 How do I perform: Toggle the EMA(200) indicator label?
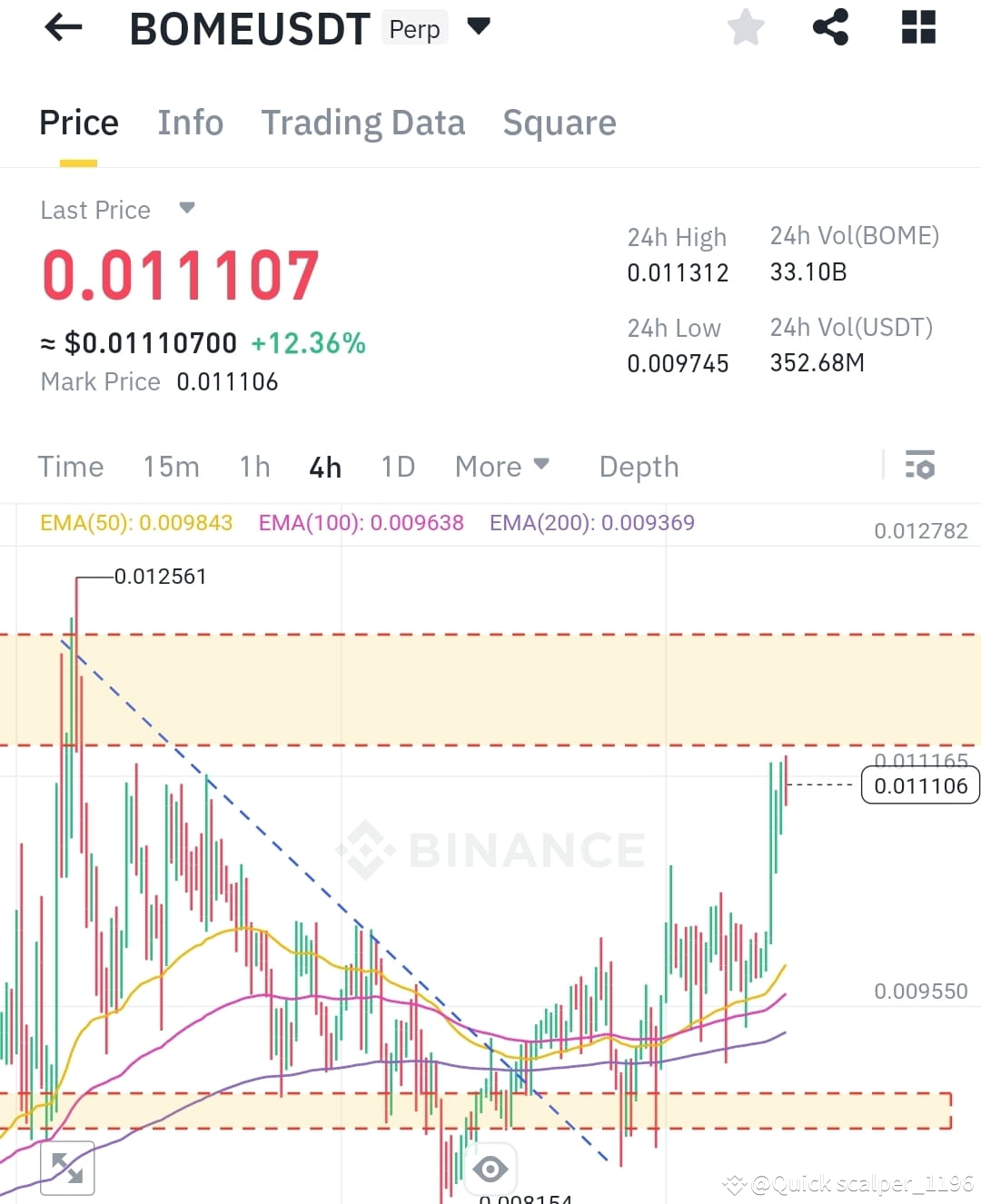pyautogui.click(x=591, y=523)
